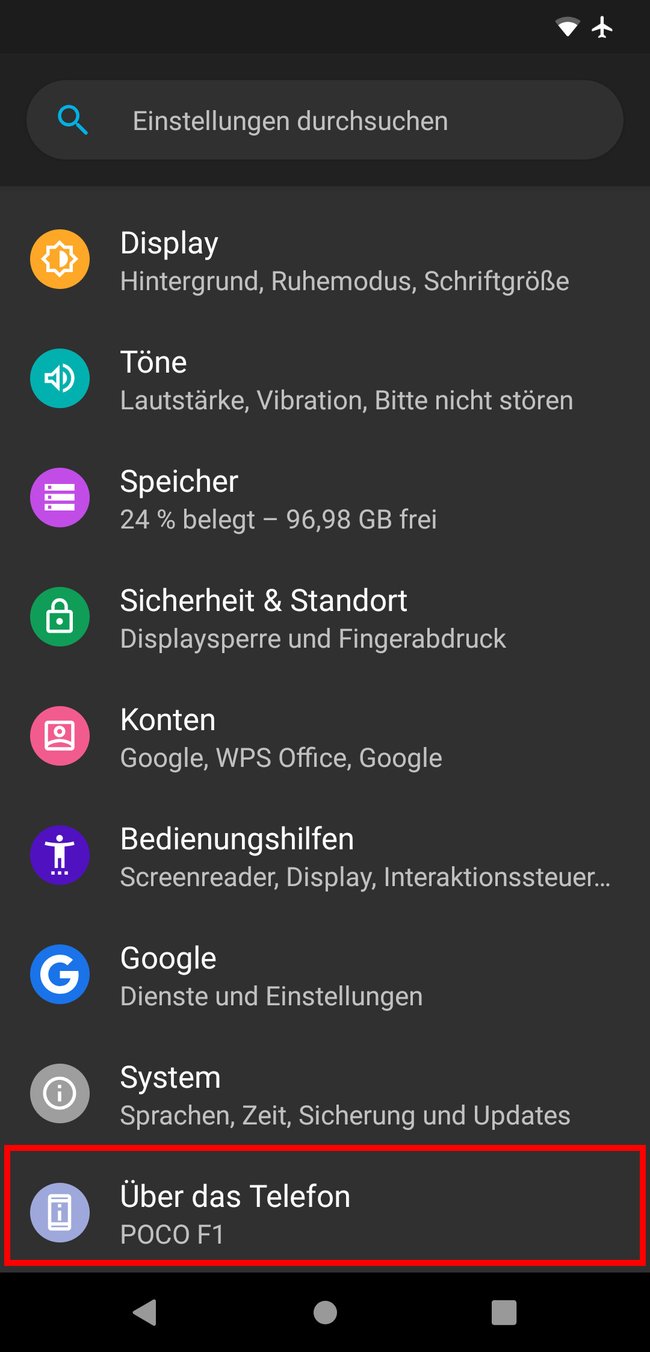Open the System settings row
The image size is (650, 1352).
[x=325, y=1094]
